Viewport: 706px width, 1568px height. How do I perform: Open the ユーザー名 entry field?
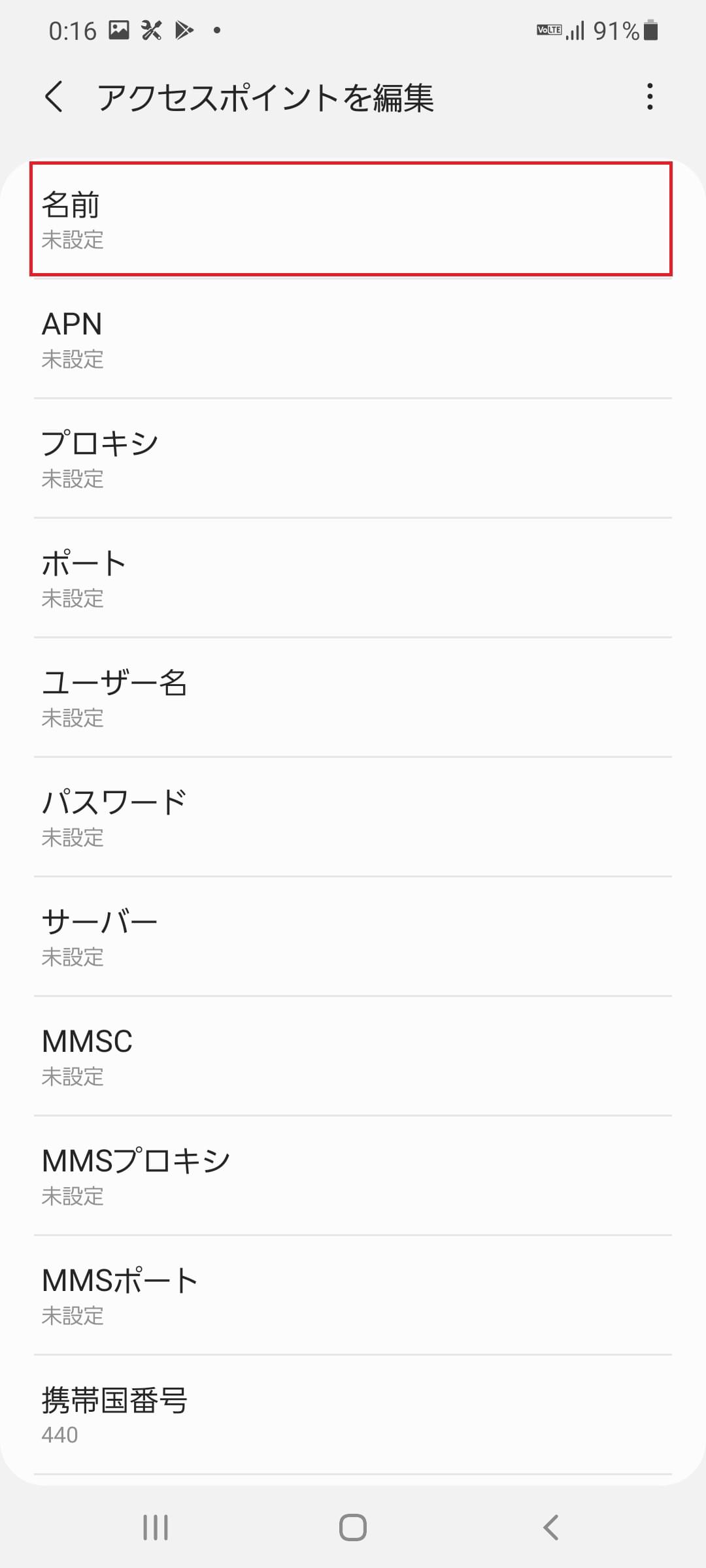(353, 698)
